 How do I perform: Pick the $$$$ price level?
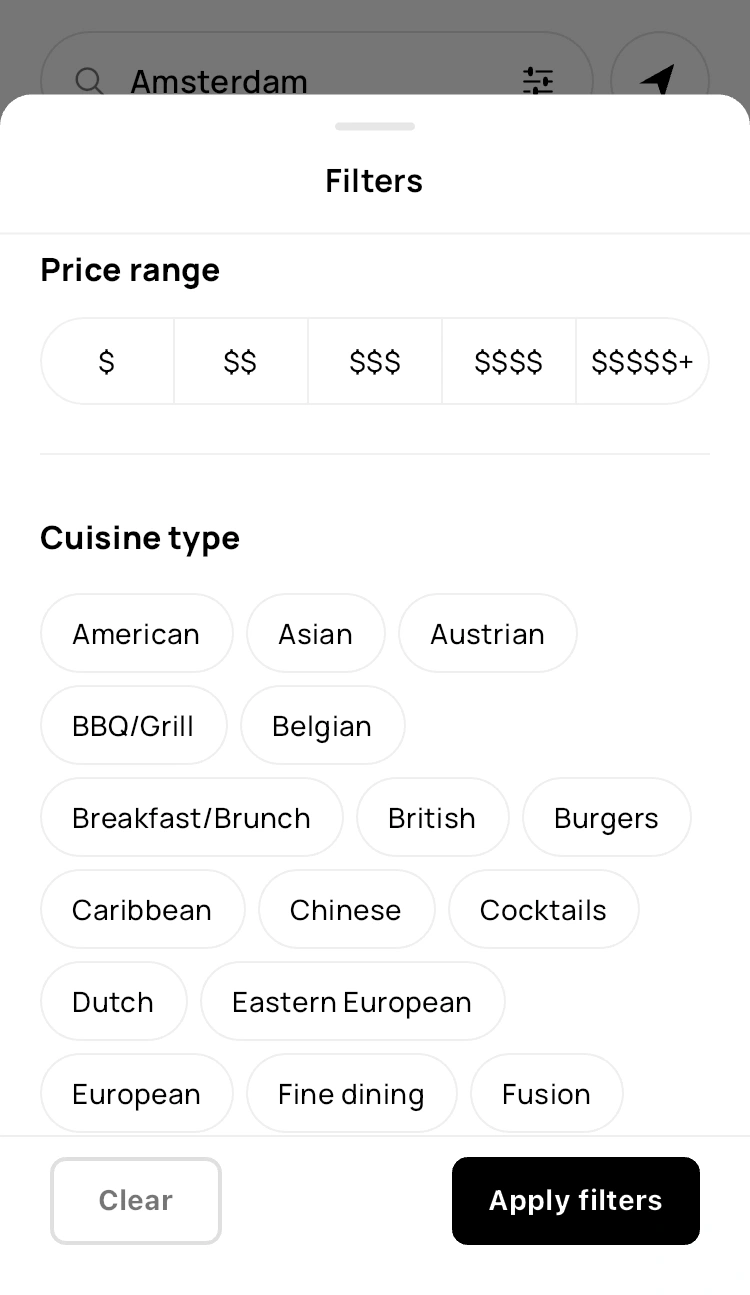coord(509,361)
